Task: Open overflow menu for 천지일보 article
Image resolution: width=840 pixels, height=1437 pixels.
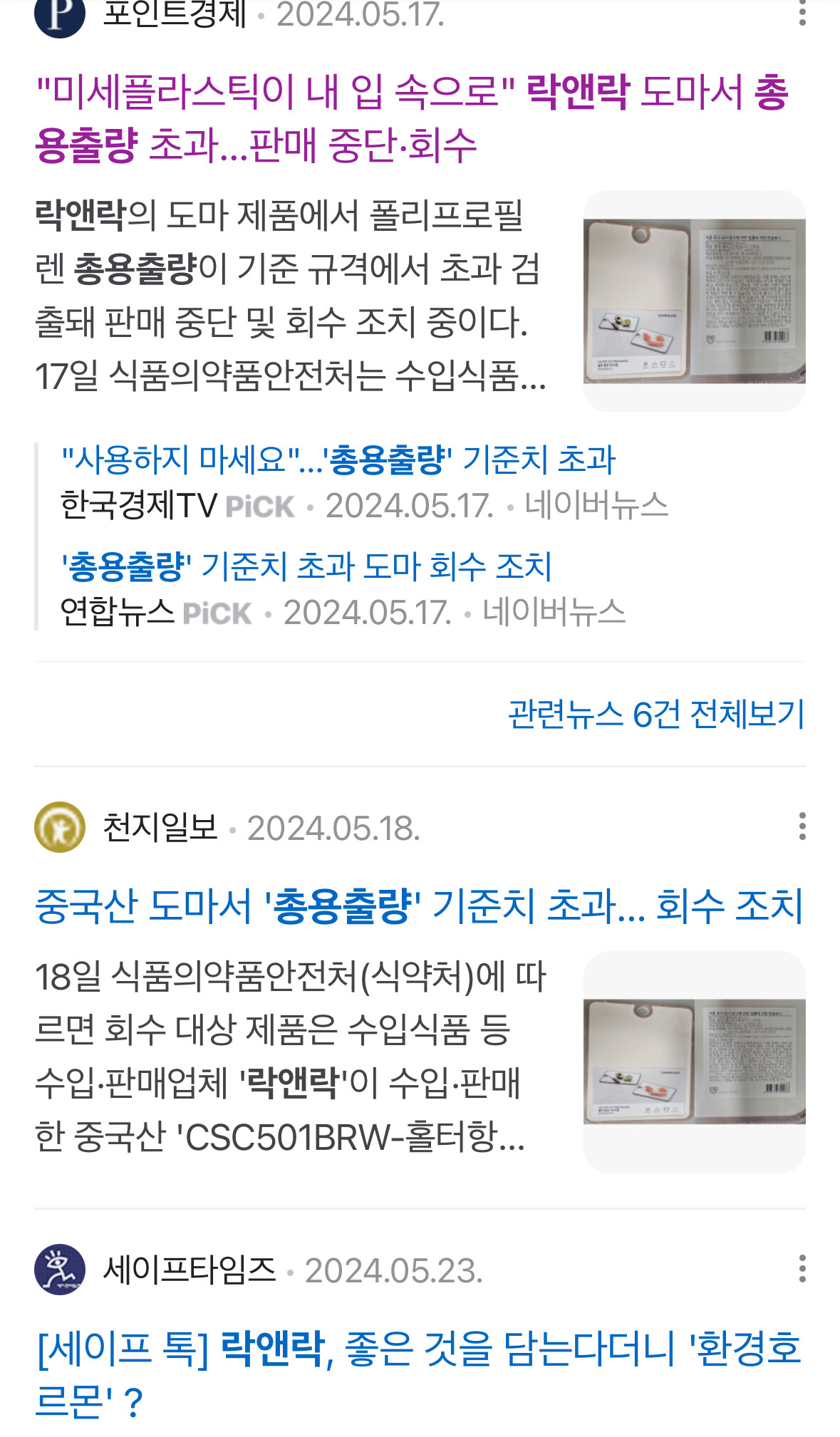Action: [802, 826]
